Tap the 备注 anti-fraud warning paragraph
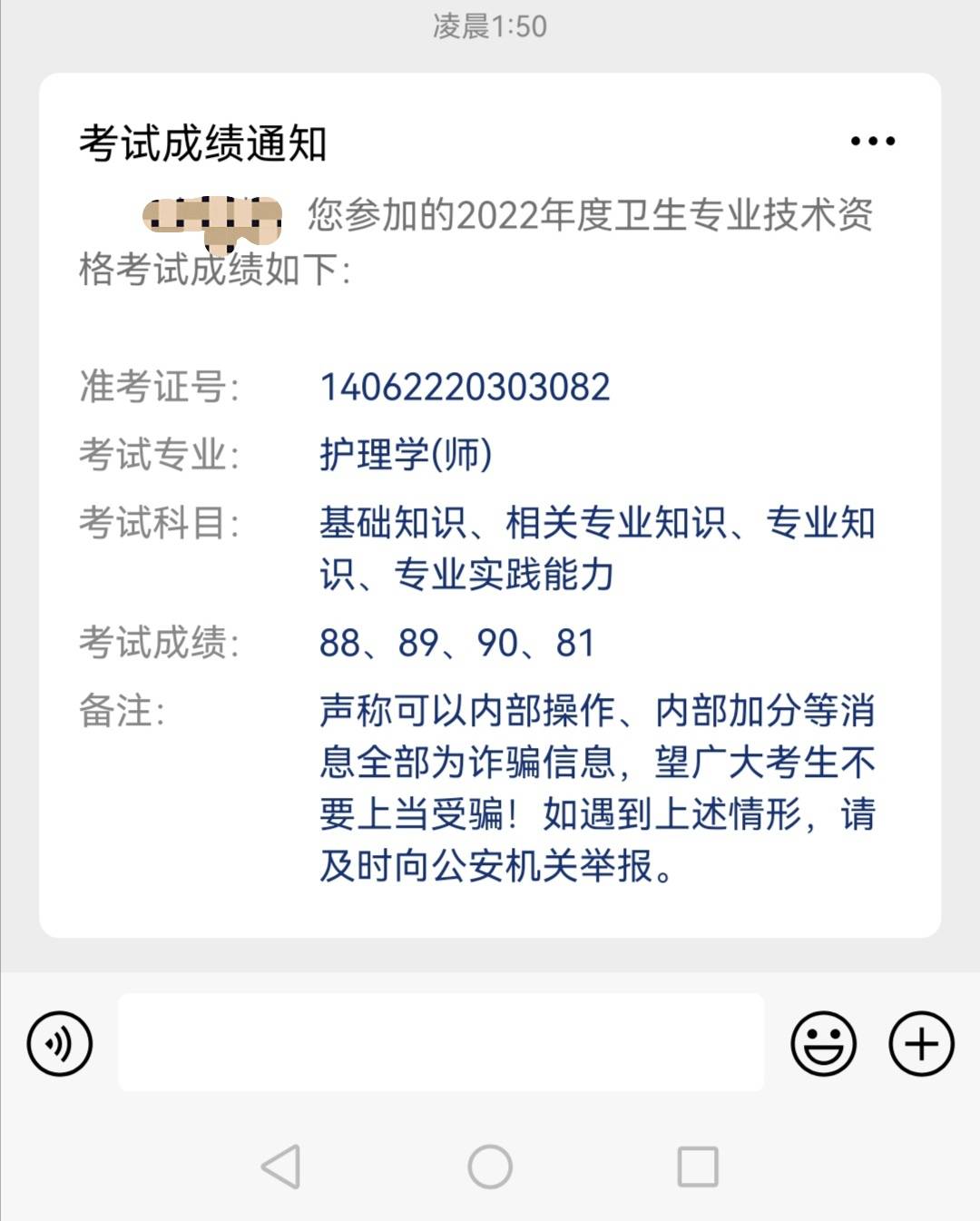 point(594,783)
